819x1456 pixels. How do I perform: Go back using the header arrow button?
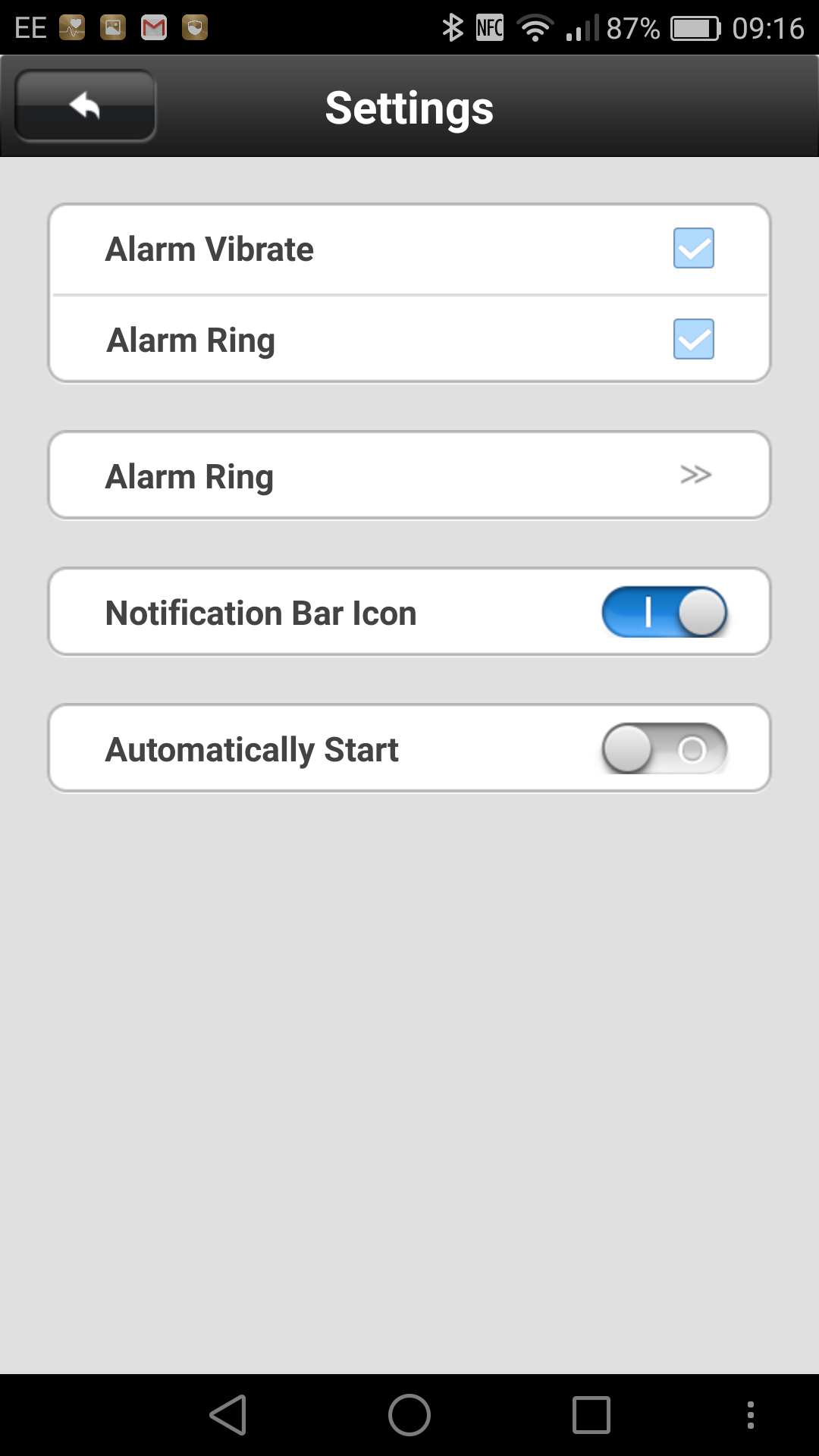[x=85, y=106]
